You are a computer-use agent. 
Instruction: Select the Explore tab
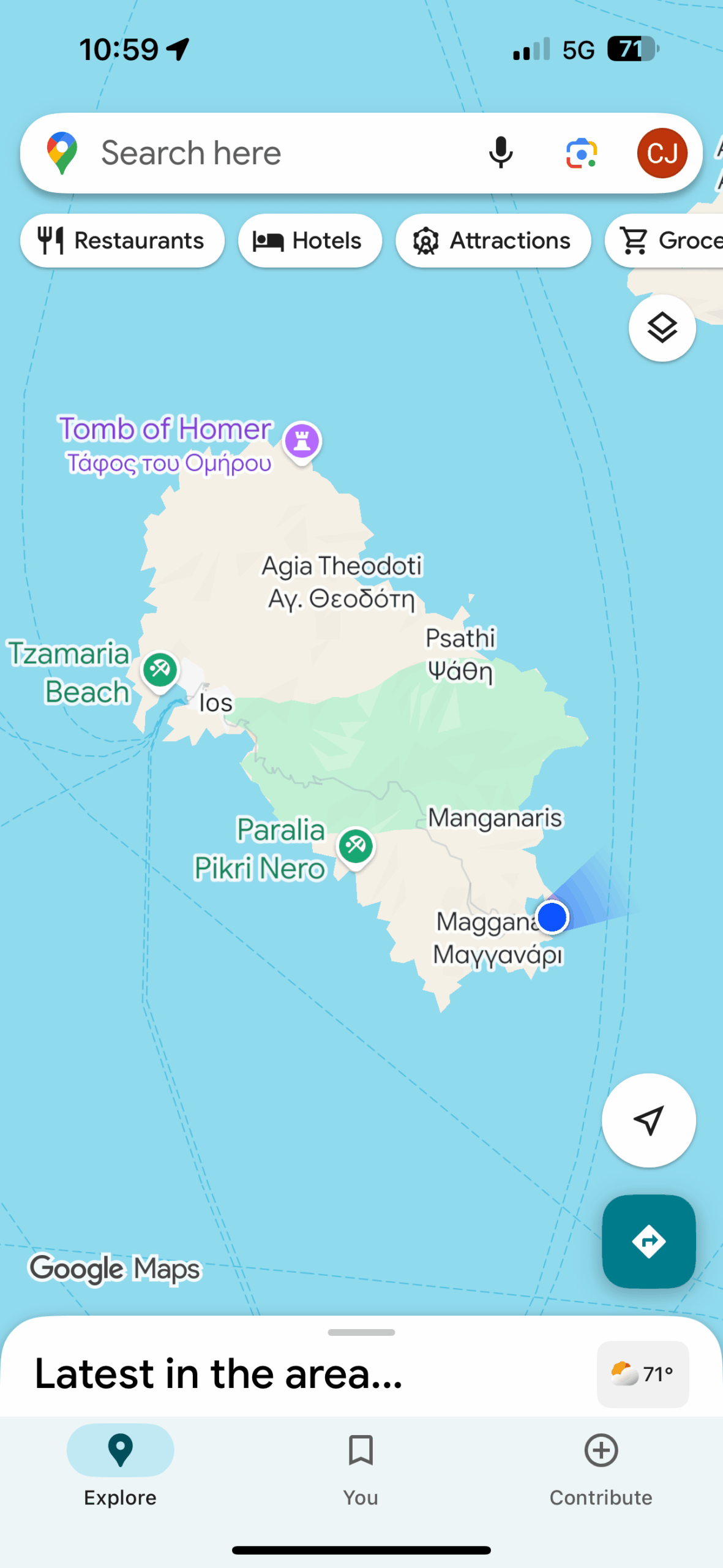120,1468
